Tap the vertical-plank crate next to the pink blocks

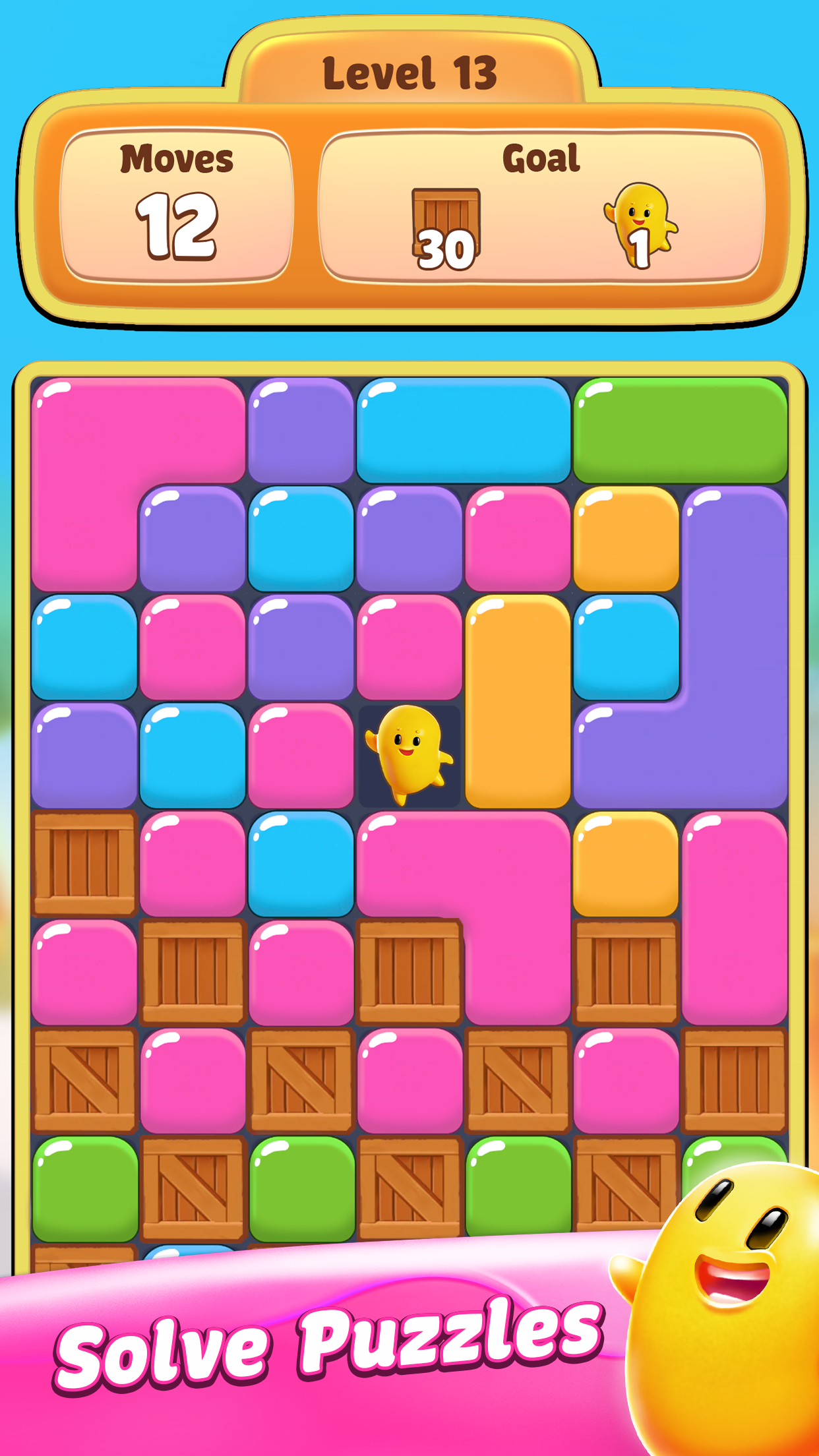pyautogui.click(x=193, y=976)
